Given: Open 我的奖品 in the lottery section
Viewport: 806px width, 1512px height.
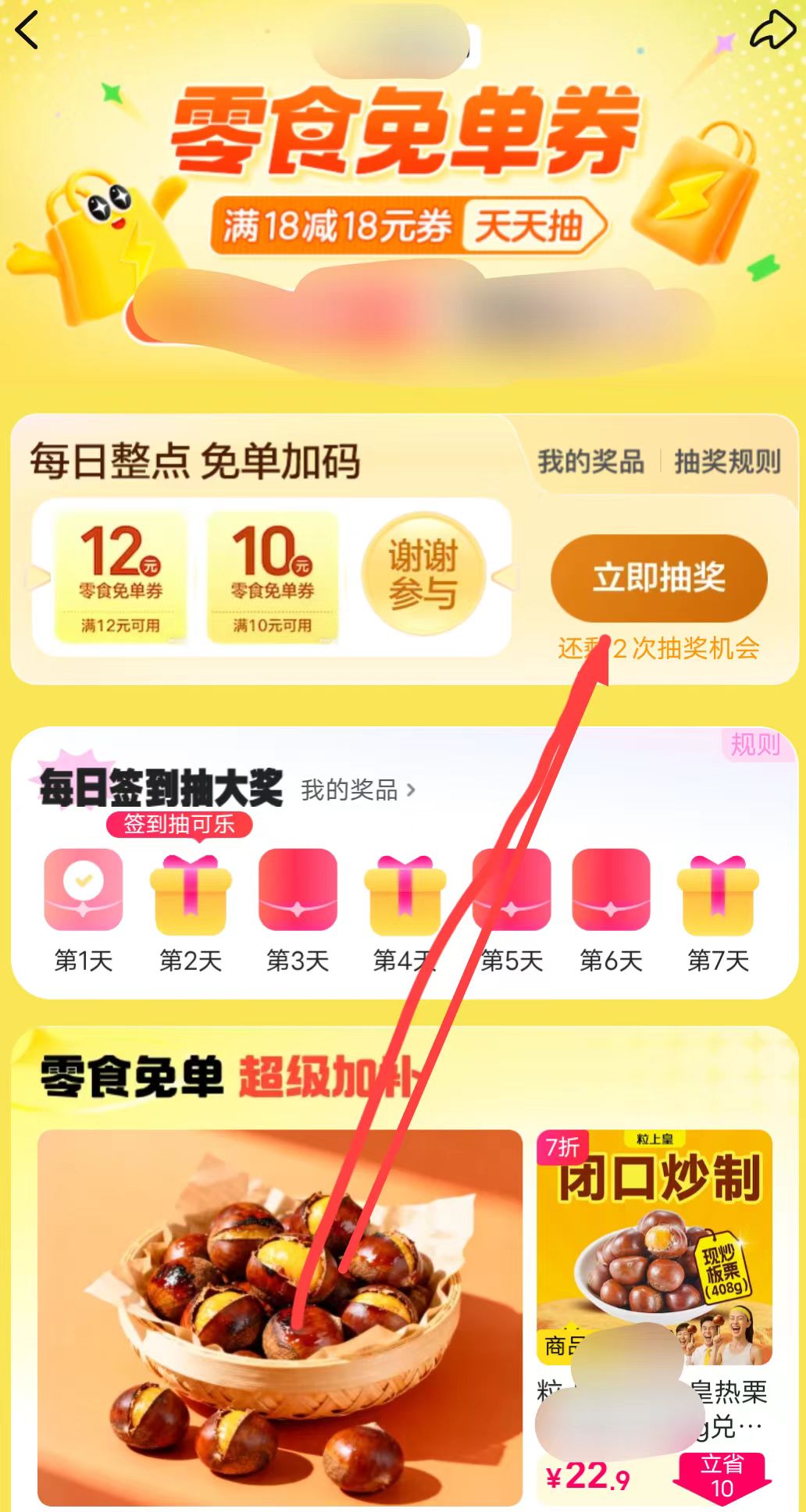Looking at the screenshot, I should [591, 462].
